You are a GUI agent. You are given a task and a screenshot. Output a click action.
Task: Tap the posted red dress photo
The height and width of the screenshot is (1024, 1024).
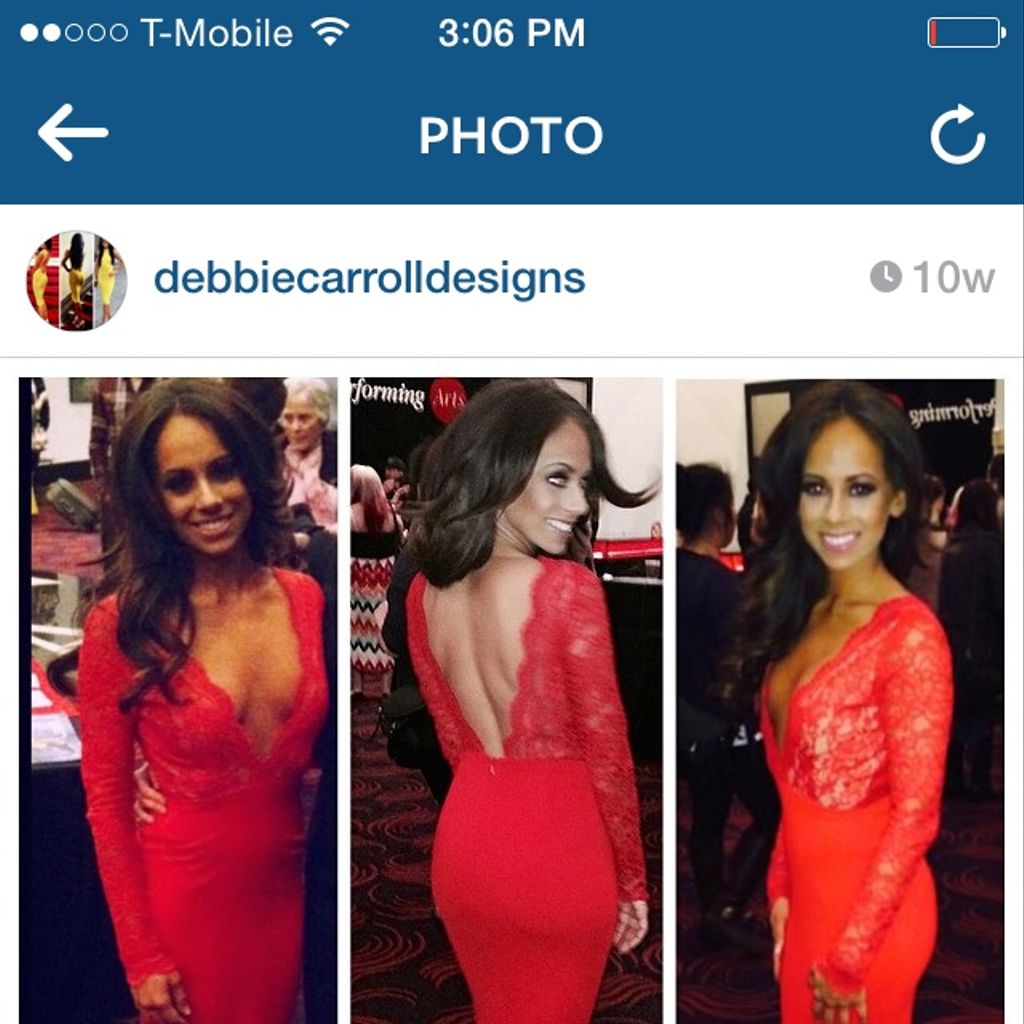[512, 700]
